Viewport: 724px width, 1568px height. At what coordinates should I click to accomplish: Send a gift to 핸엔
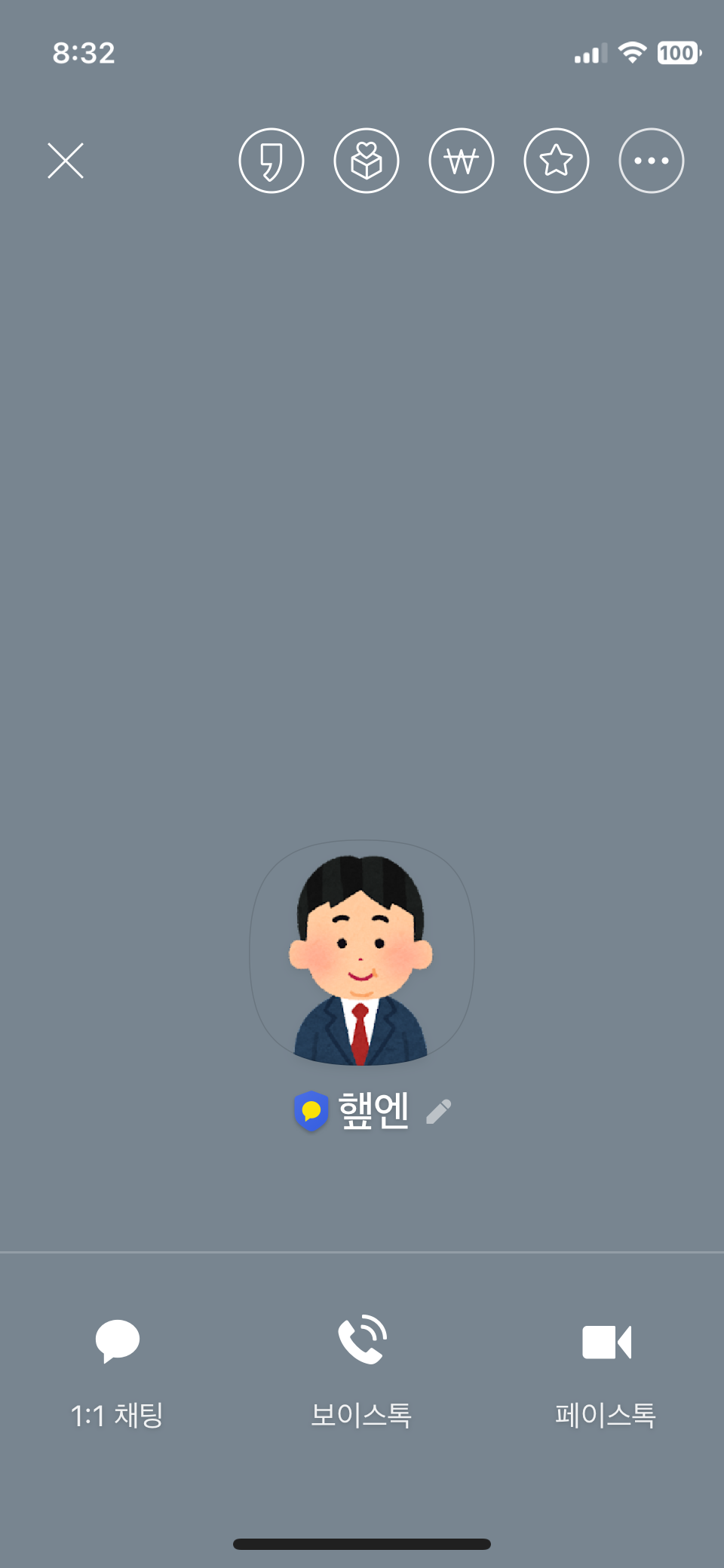pos(367,161)
